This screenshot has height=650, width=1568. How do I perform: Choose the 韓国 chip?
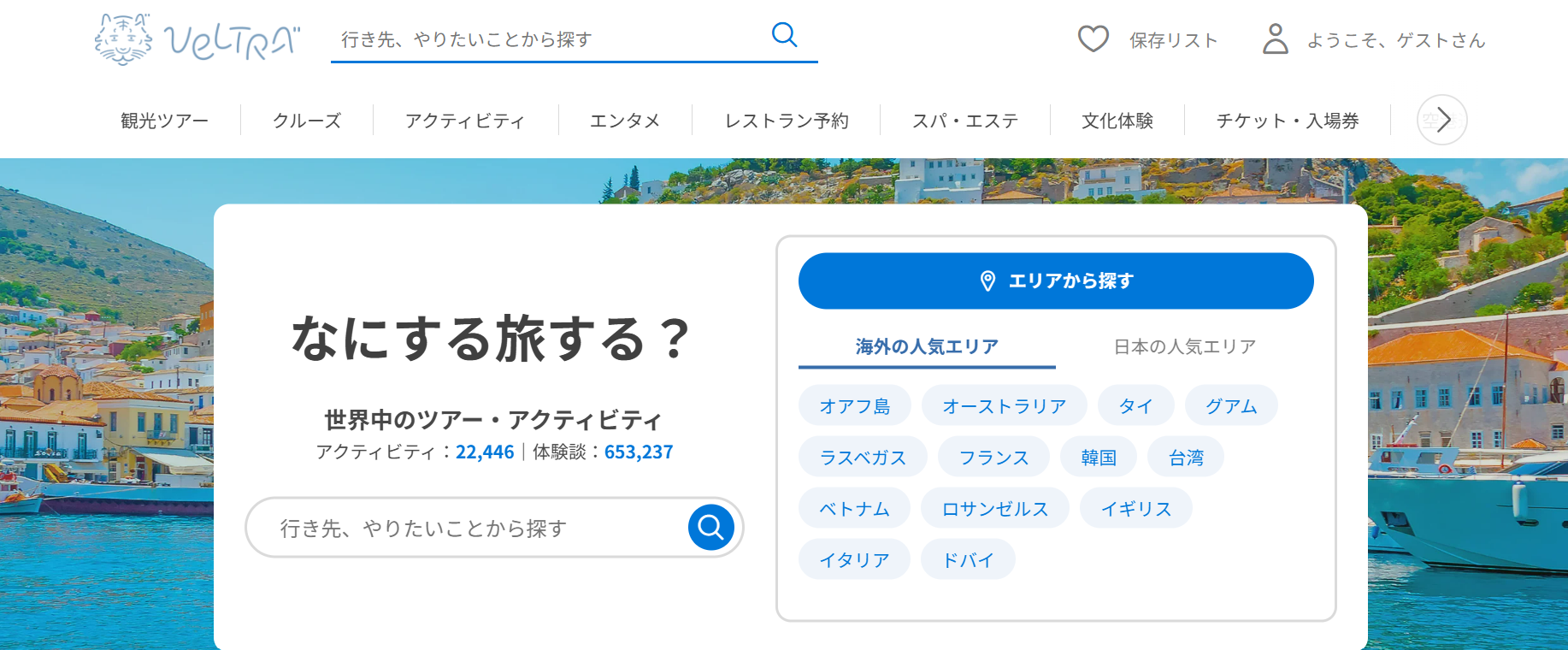1099,457
